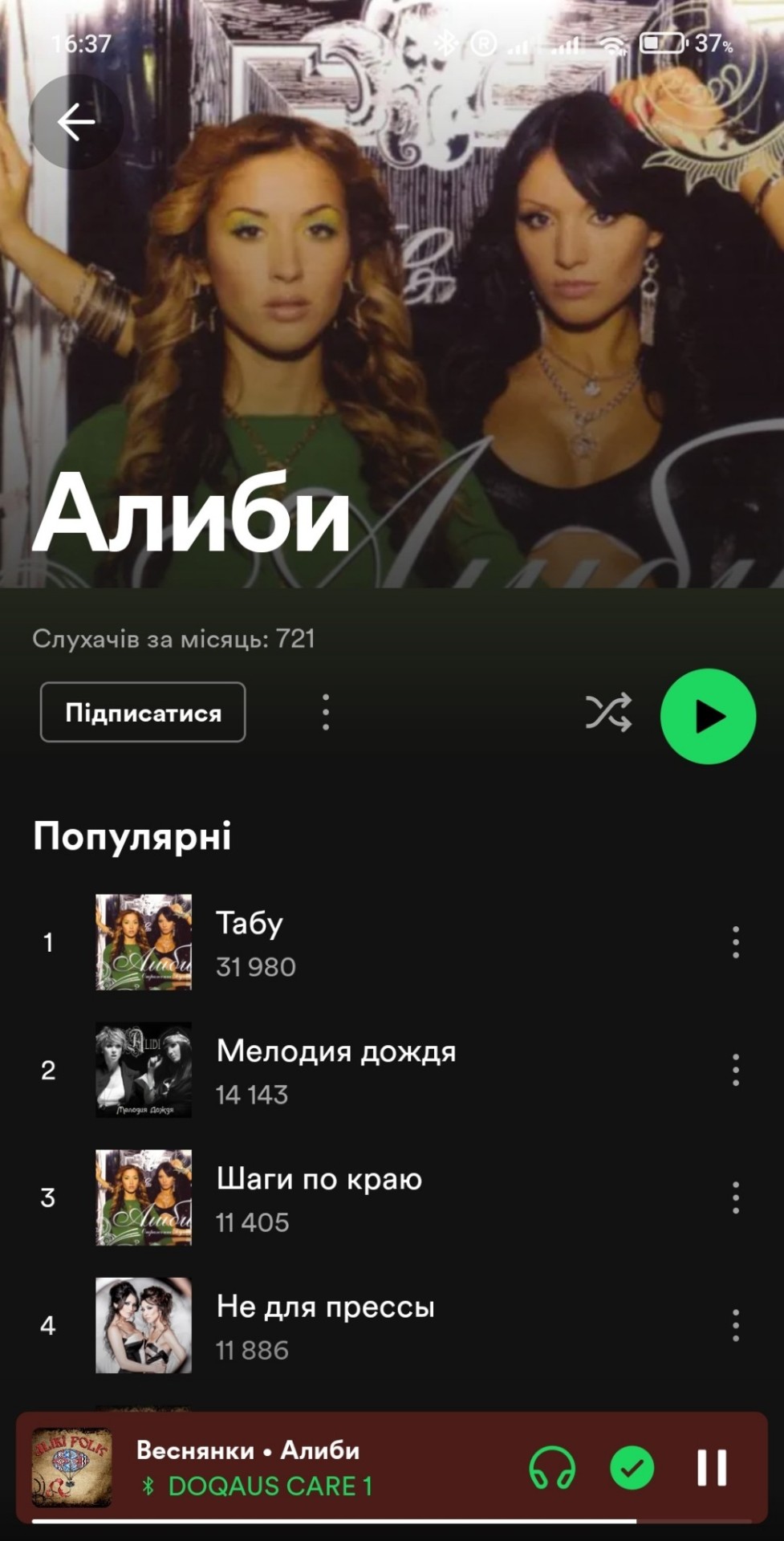
Task: Open the artist overflow menu next to Підписатися
Action: [325, 712]
